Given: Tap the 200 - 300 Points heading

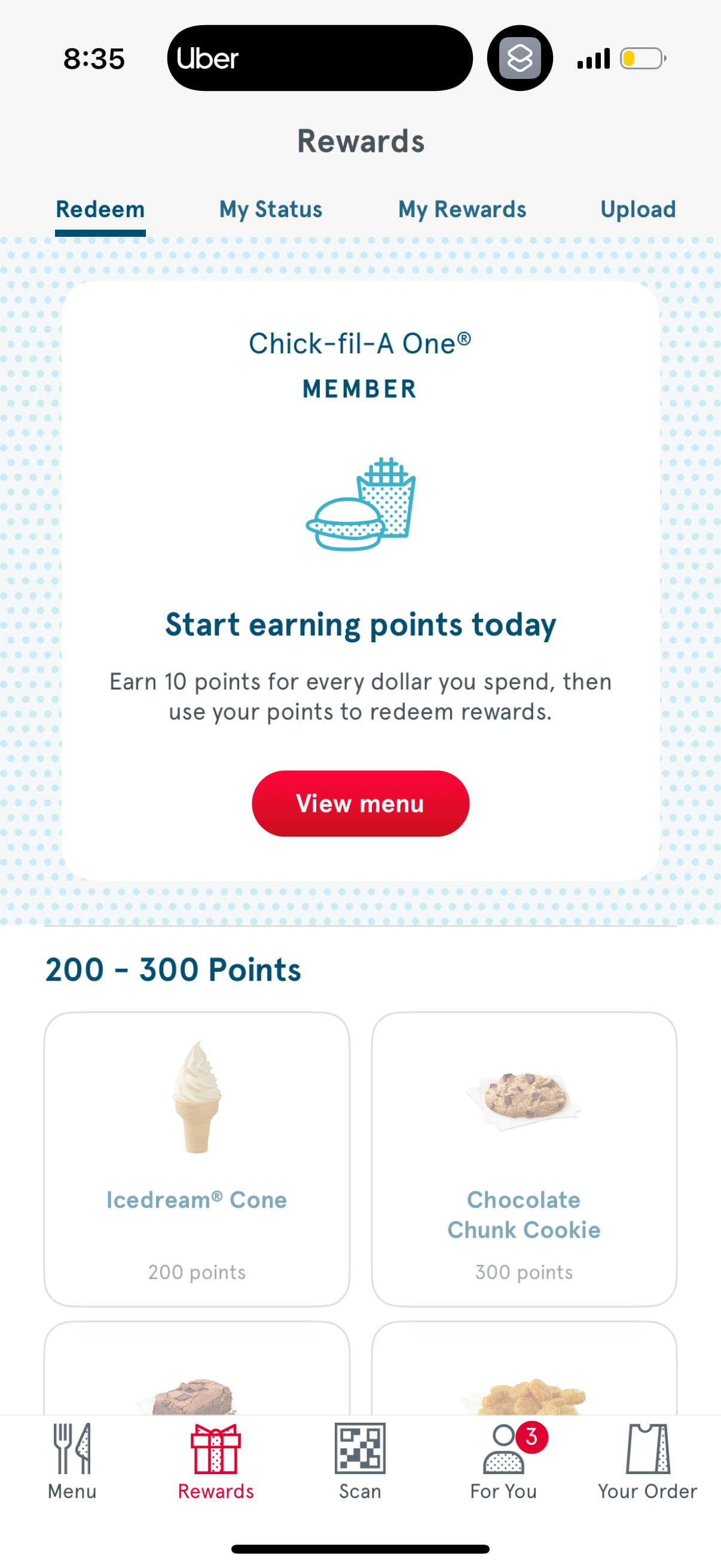Looking at the screenshot, I should tap(173, 968).
